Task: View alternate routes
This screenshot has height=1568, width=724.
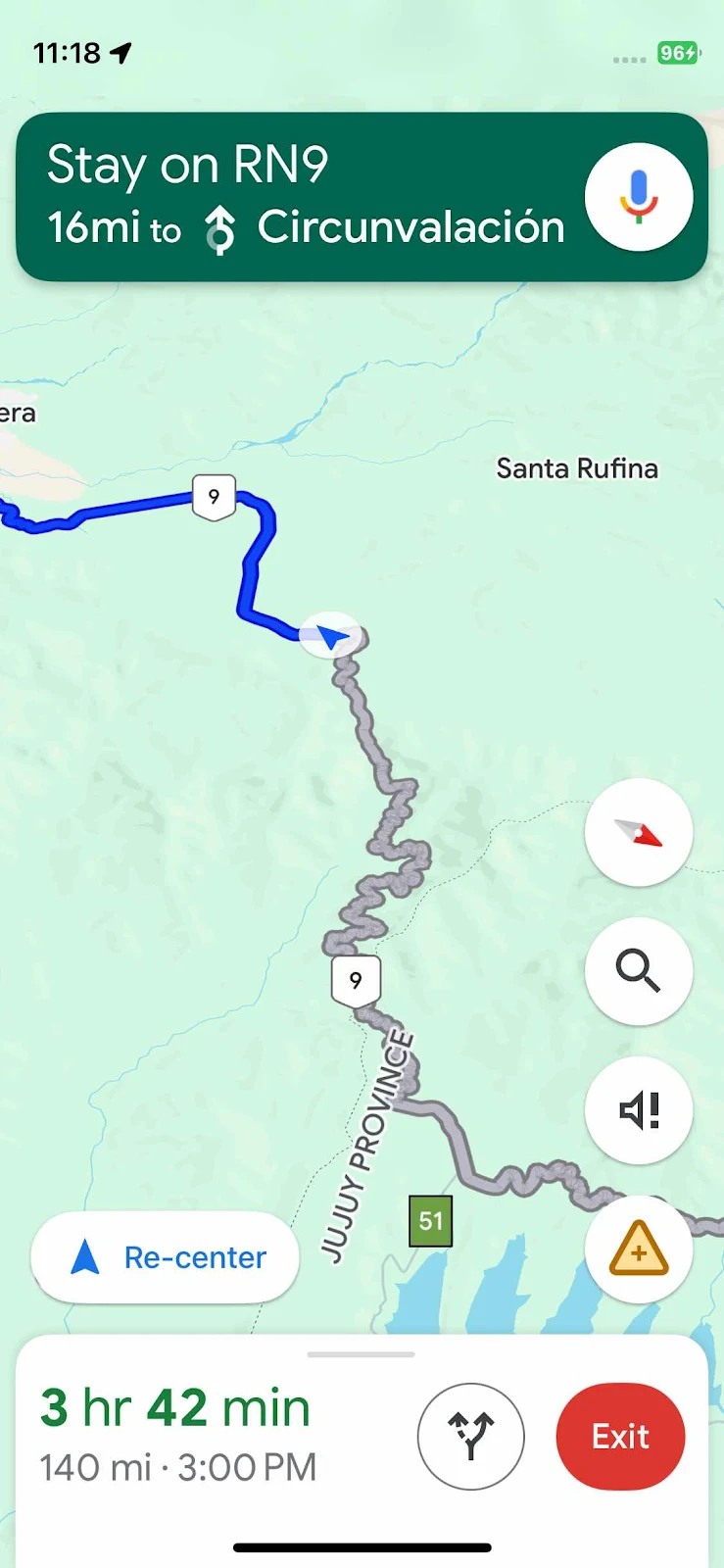Action: coord(470,1436)
